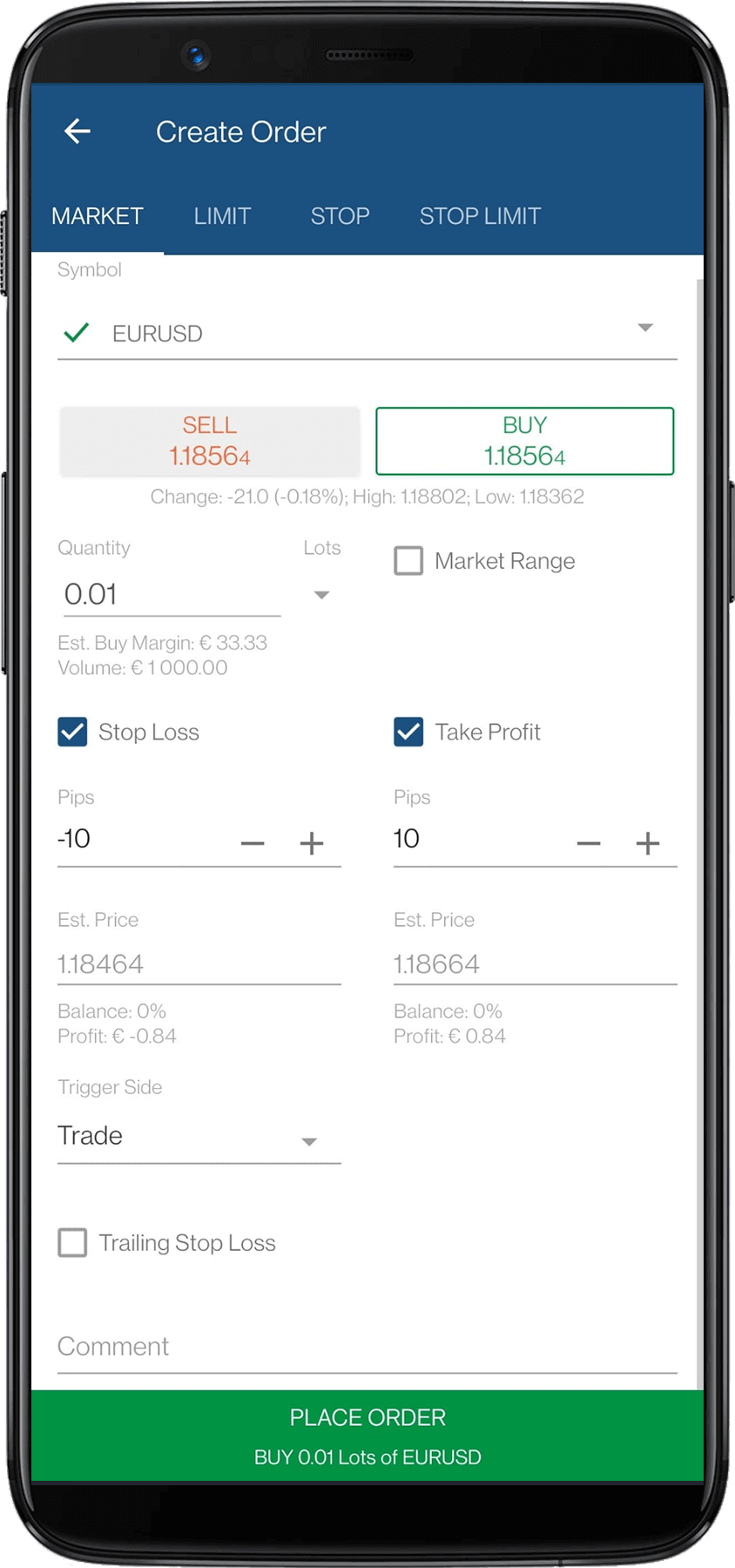This screenshot has width=735, height=1568.
Task: Enable the Market Range checkbox
Action: (x=408, y=560)
